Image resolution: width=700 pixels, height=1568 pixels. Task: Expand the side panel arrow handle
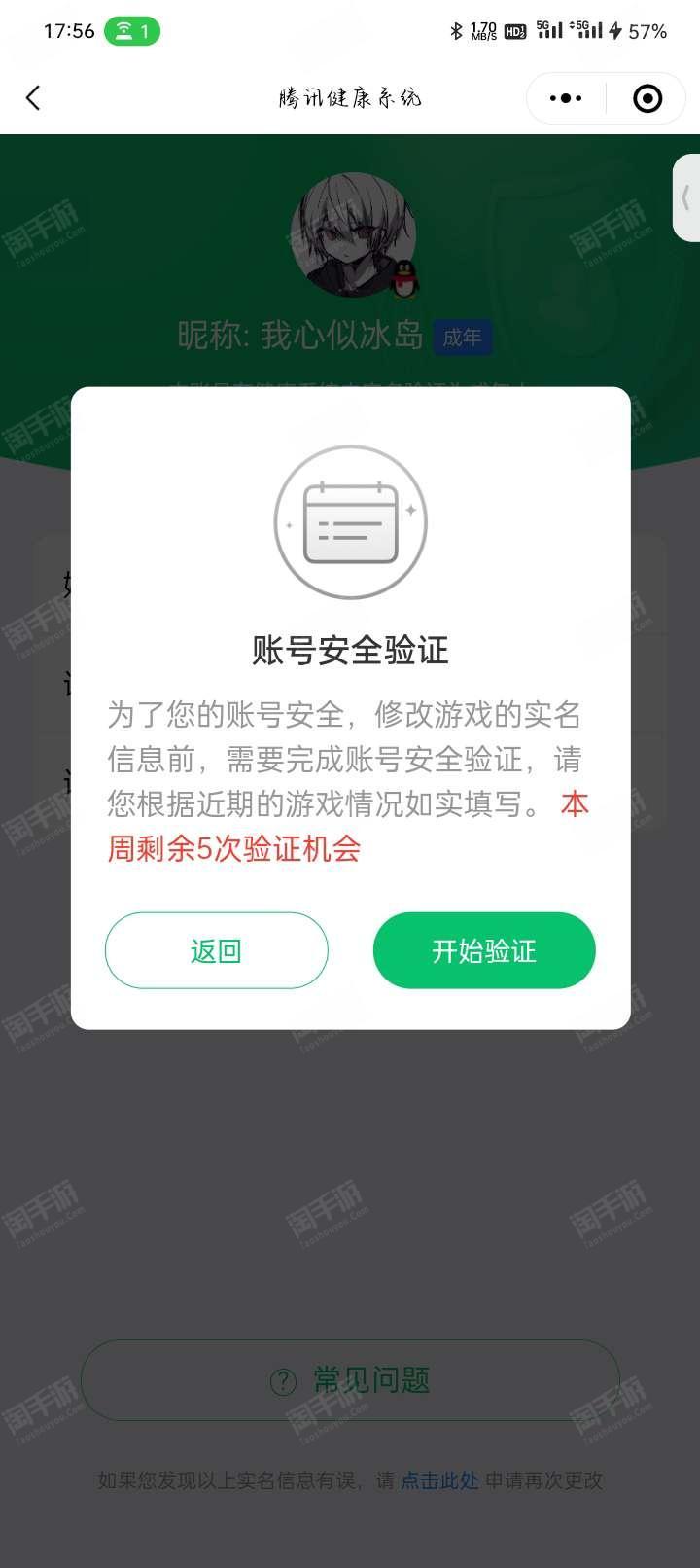click(686, 197)
